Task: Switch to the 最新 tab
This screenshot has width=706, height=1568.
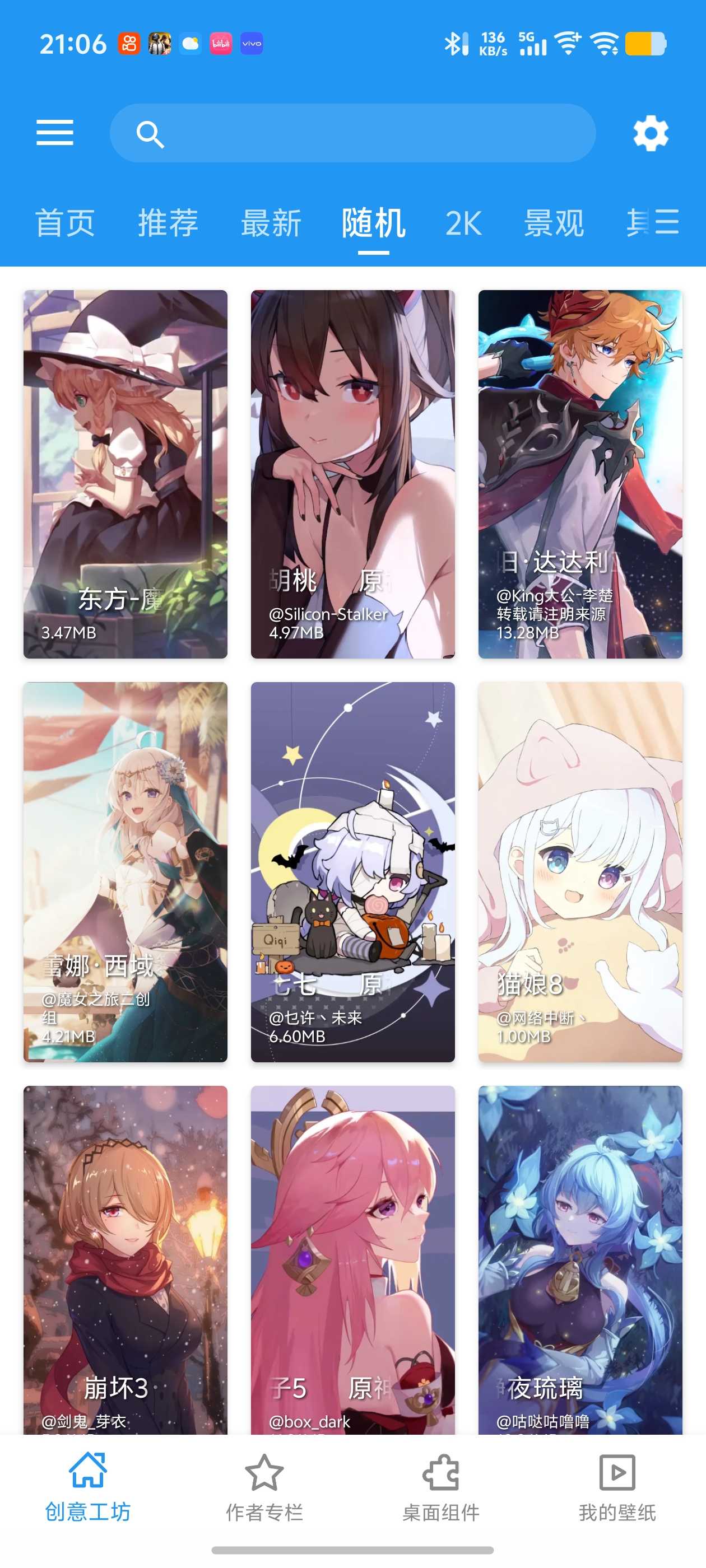Action: coord(271,223)
